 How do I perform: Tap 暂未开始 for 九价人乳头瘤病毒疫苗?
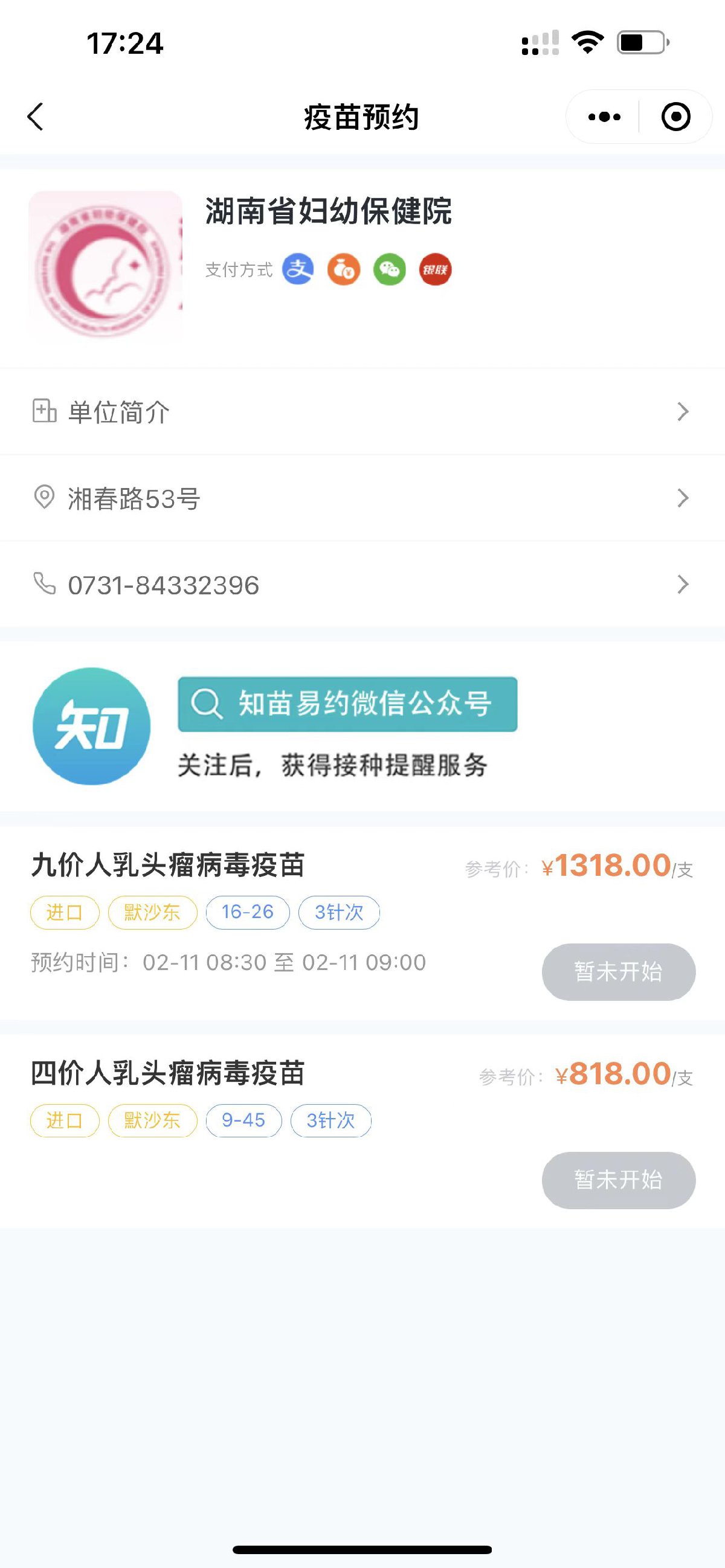click(618, 971)
